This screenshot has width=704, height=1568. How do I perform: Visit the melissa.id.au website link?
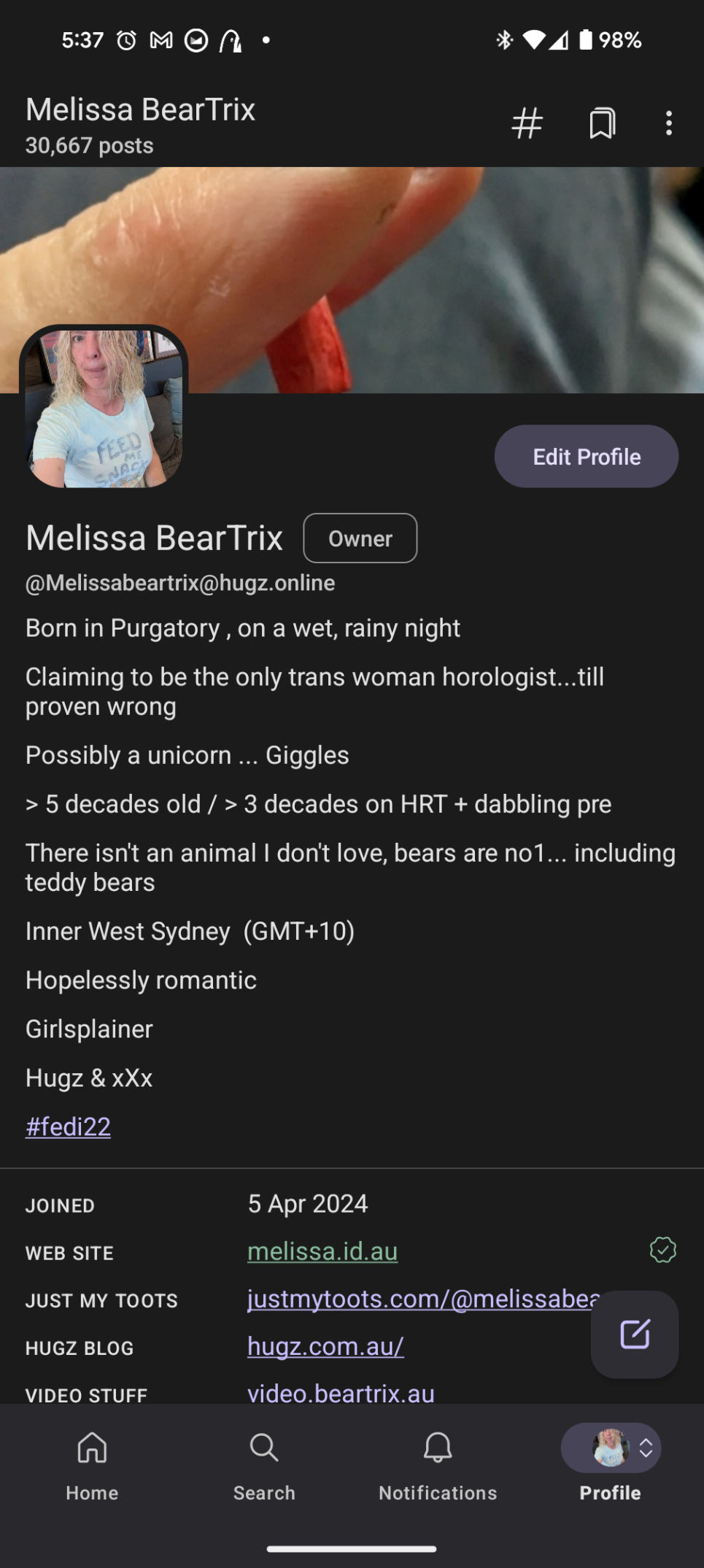pos(322,1251)
